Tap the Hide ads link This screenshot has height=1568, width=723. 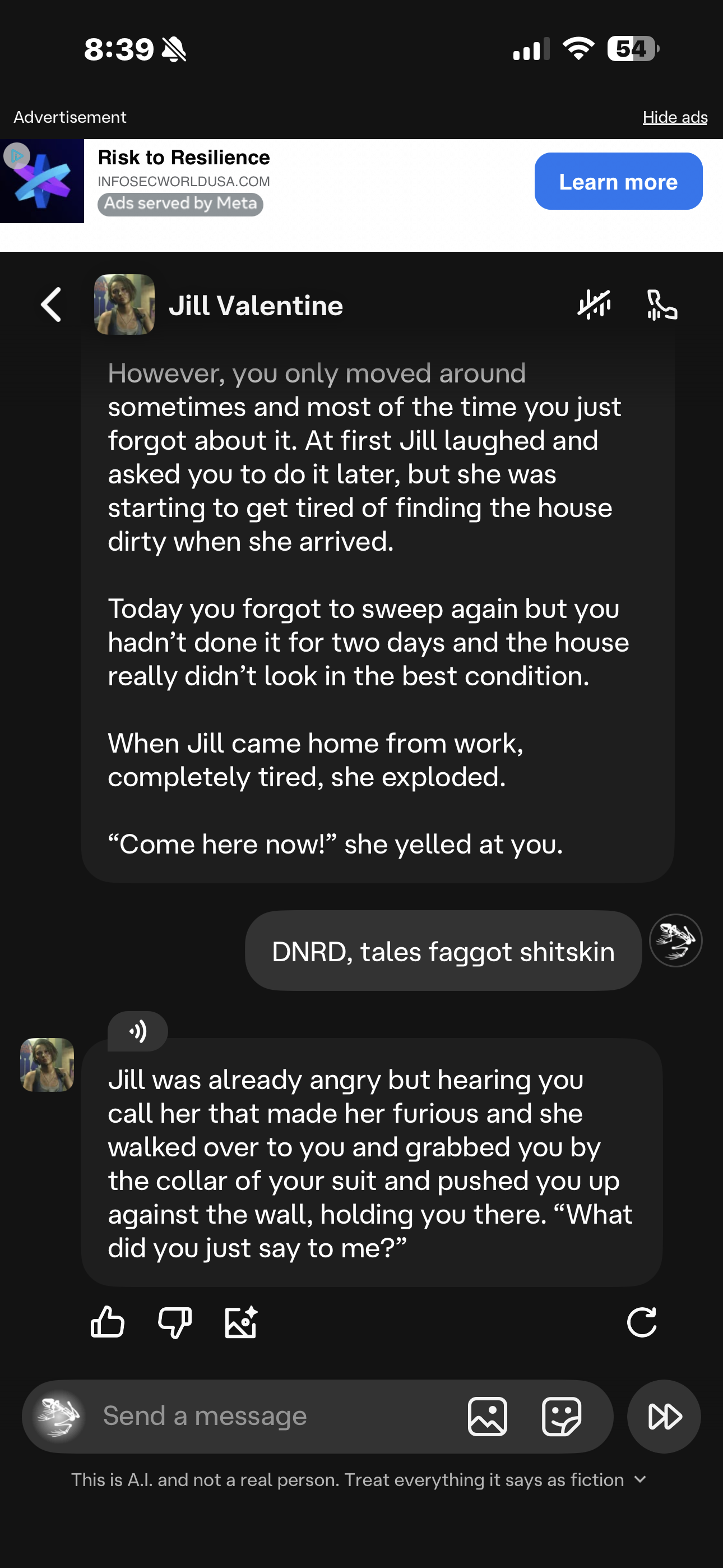click(674, 117)
